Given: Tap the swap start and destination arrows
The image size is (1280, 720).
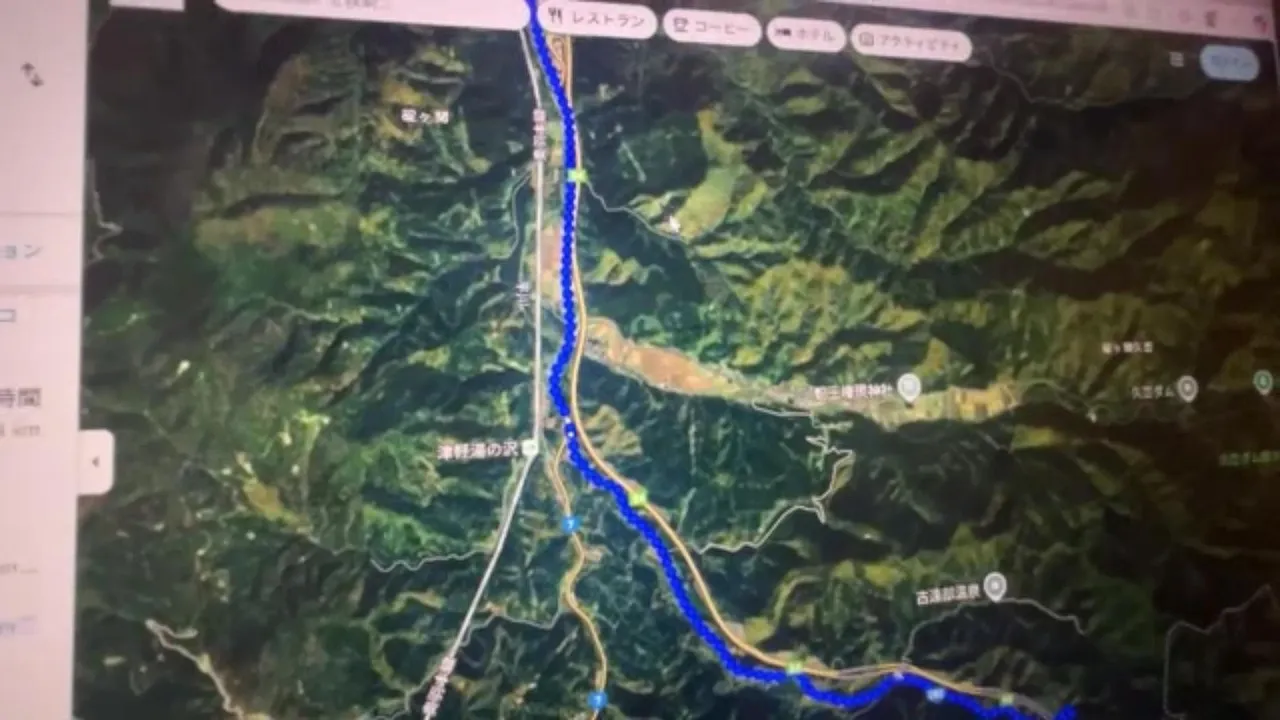Looking at the screenshot, I should (31, 73).
